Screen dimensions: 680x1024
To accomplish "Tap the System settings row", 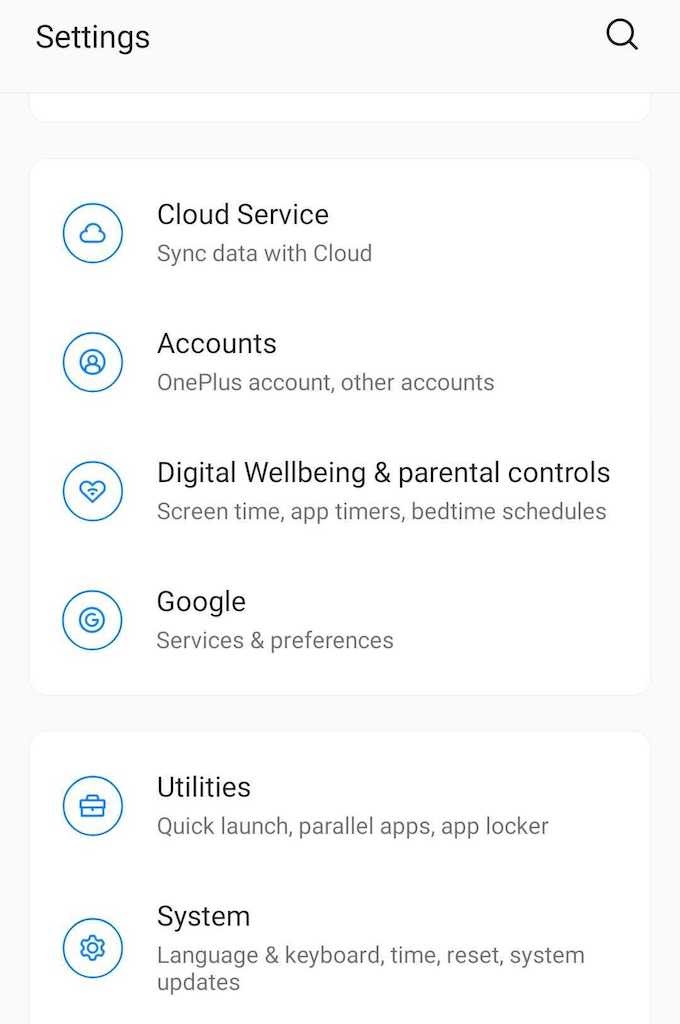I will click(x=340, y=946).
